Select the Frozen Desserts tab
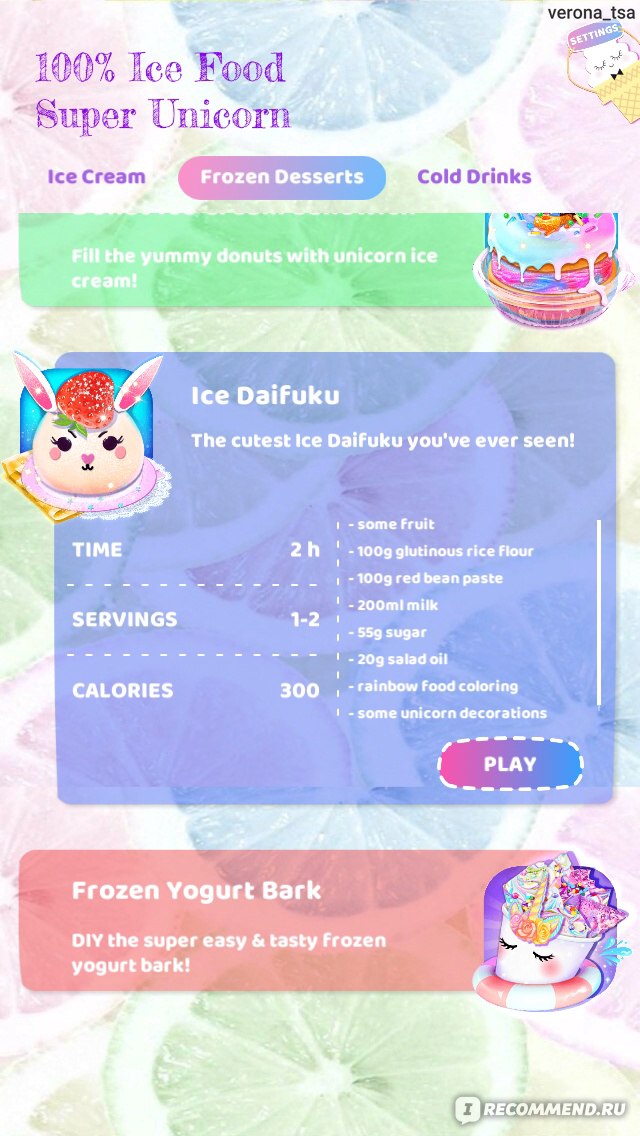 click(x=282, y=178)
